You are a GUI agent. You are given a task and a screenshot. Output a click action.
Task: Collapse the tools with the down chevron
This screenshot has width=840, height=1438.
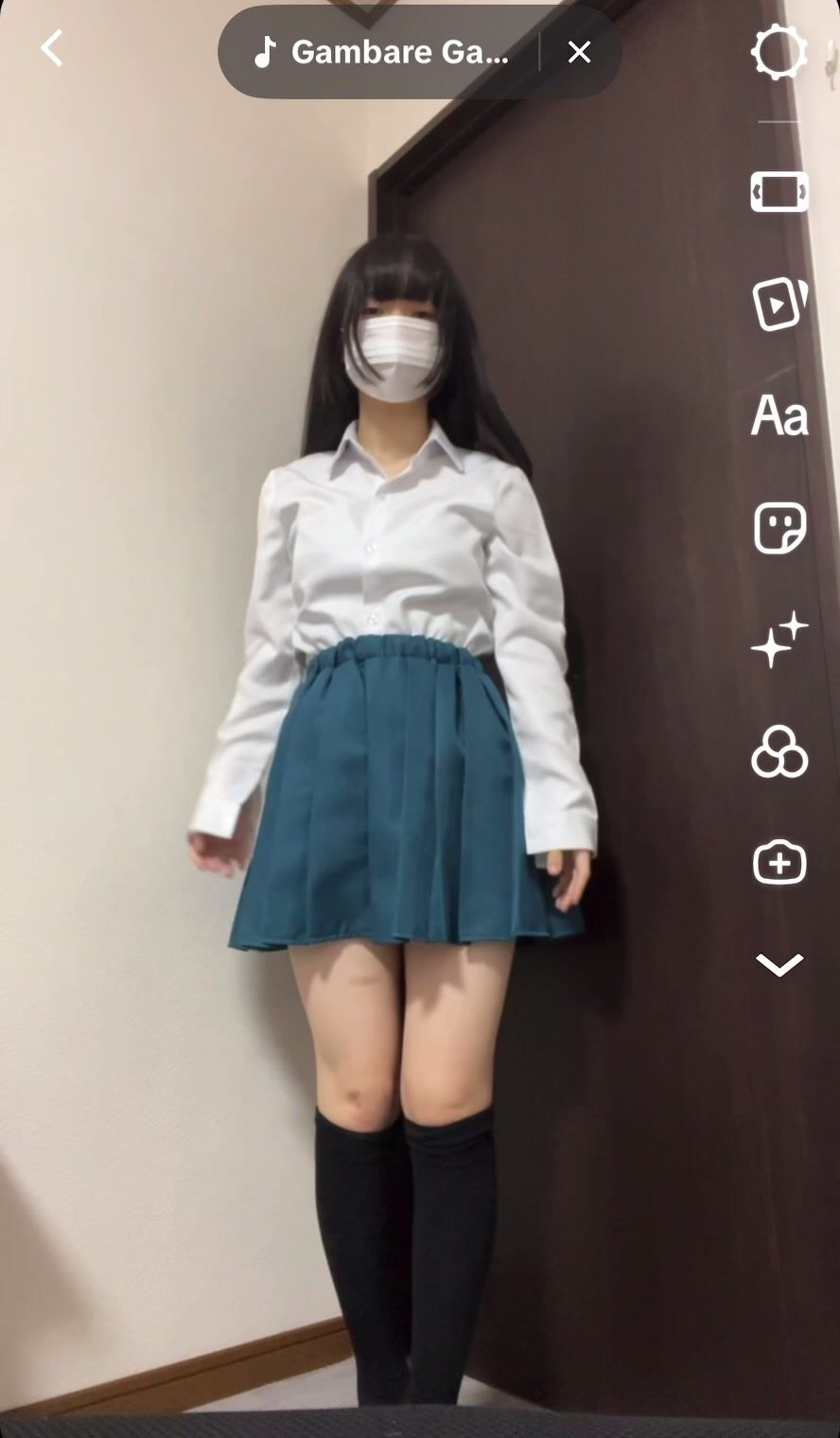coord(779,965)
